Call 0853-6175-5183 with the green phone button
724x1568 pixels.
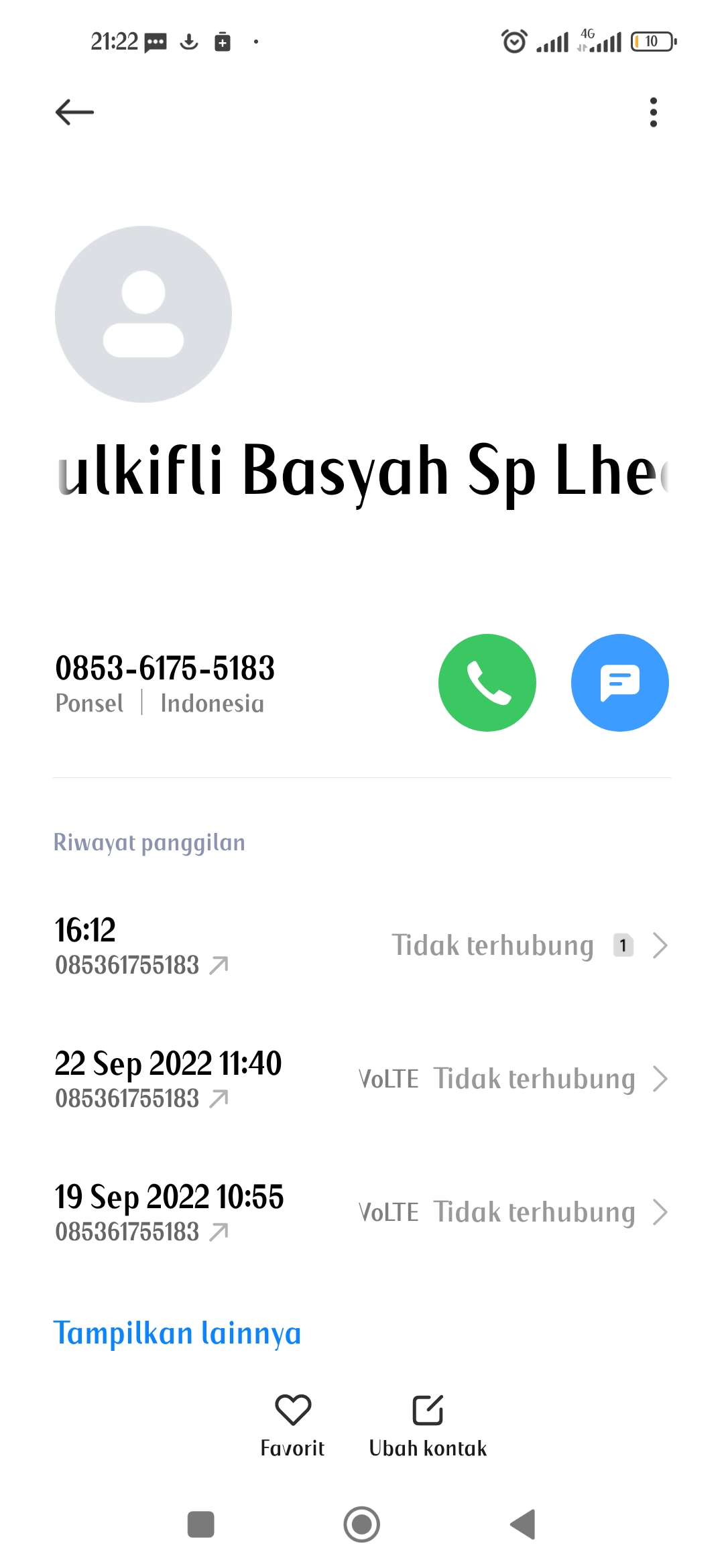pos(487,682)
